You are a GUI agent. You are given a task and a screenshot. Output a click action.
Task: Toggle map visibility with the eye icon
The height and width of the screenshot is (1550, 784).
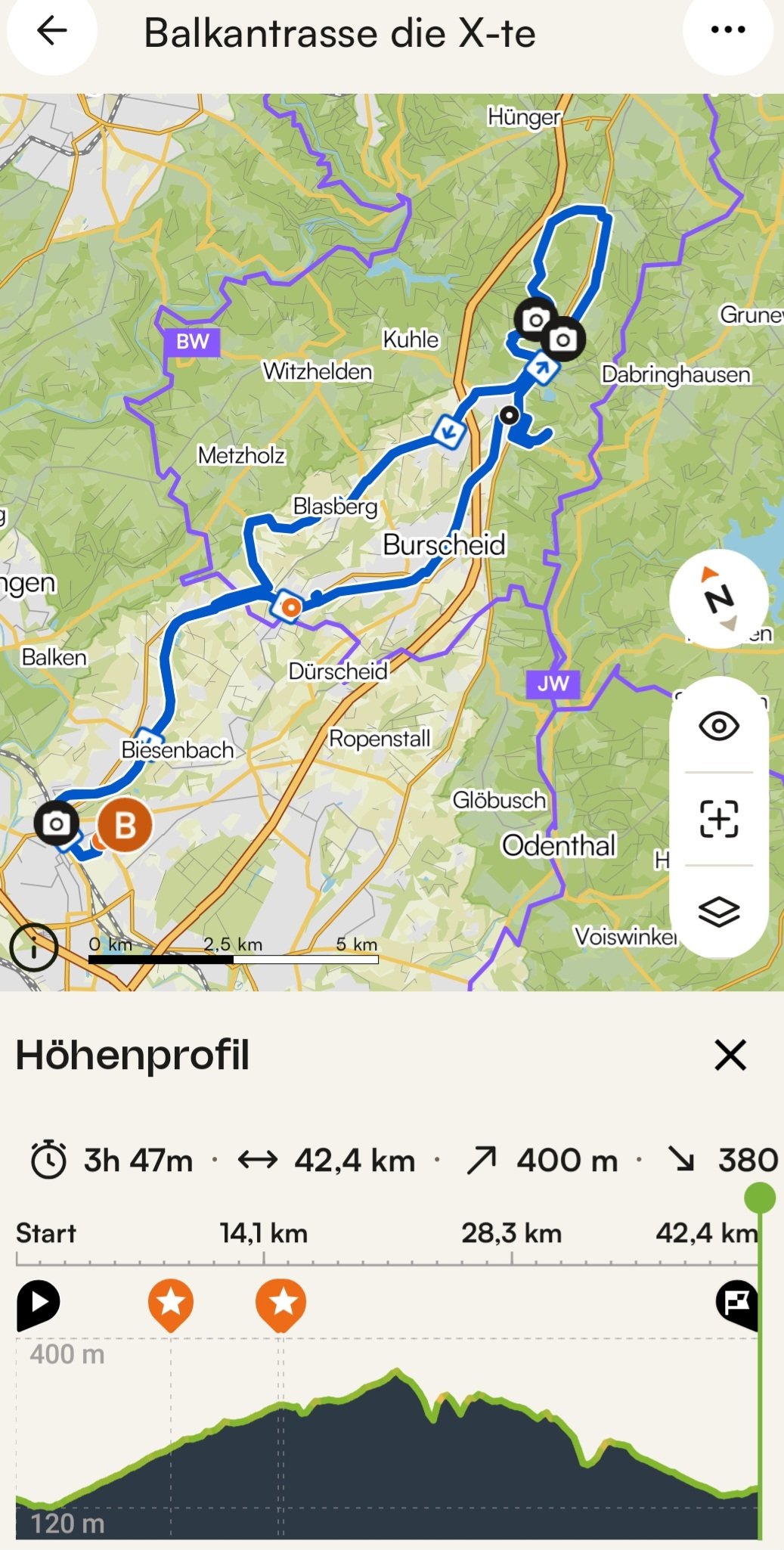pyautogui.click(x=718, y=726)
